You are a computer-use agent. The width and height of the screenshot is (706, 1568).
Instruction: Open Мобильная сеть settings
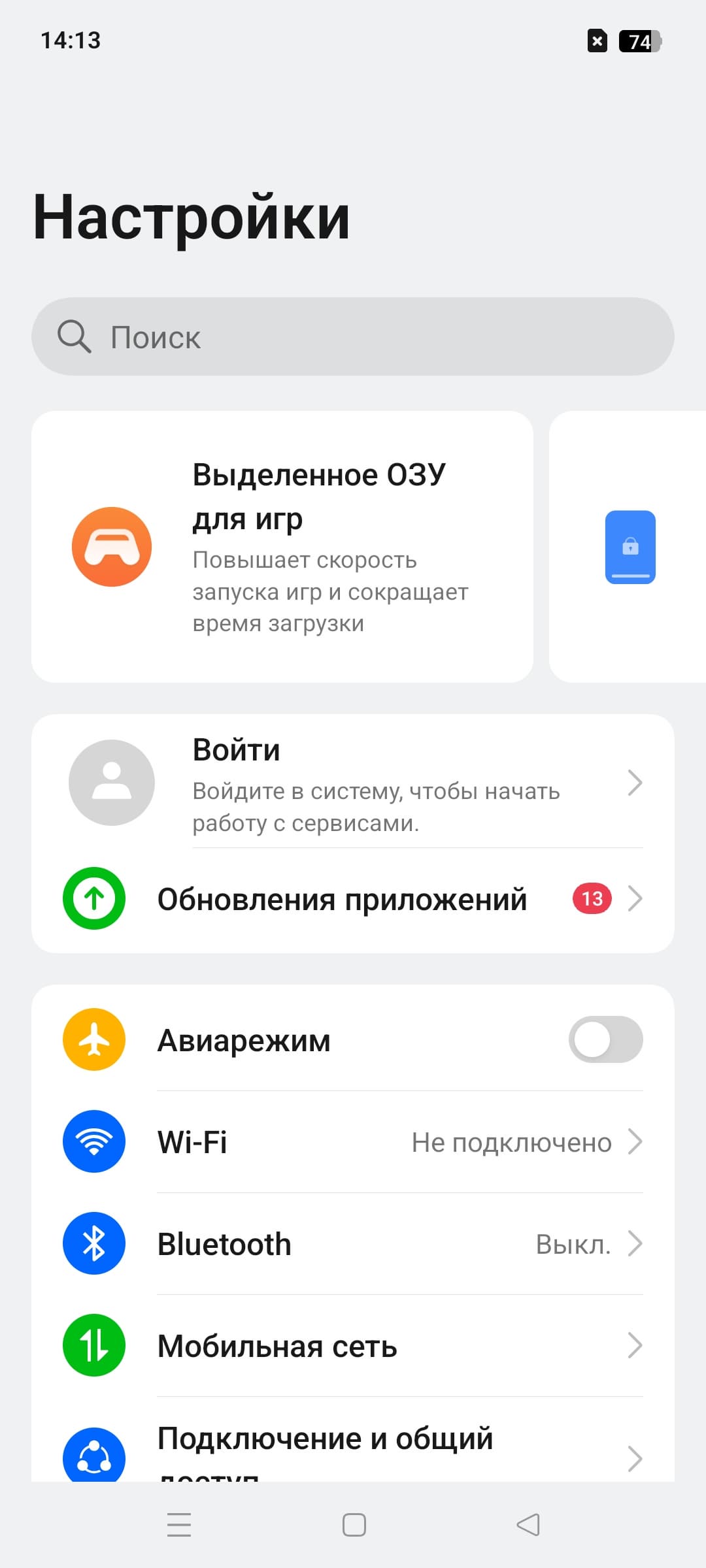(x=353, y=1346)
